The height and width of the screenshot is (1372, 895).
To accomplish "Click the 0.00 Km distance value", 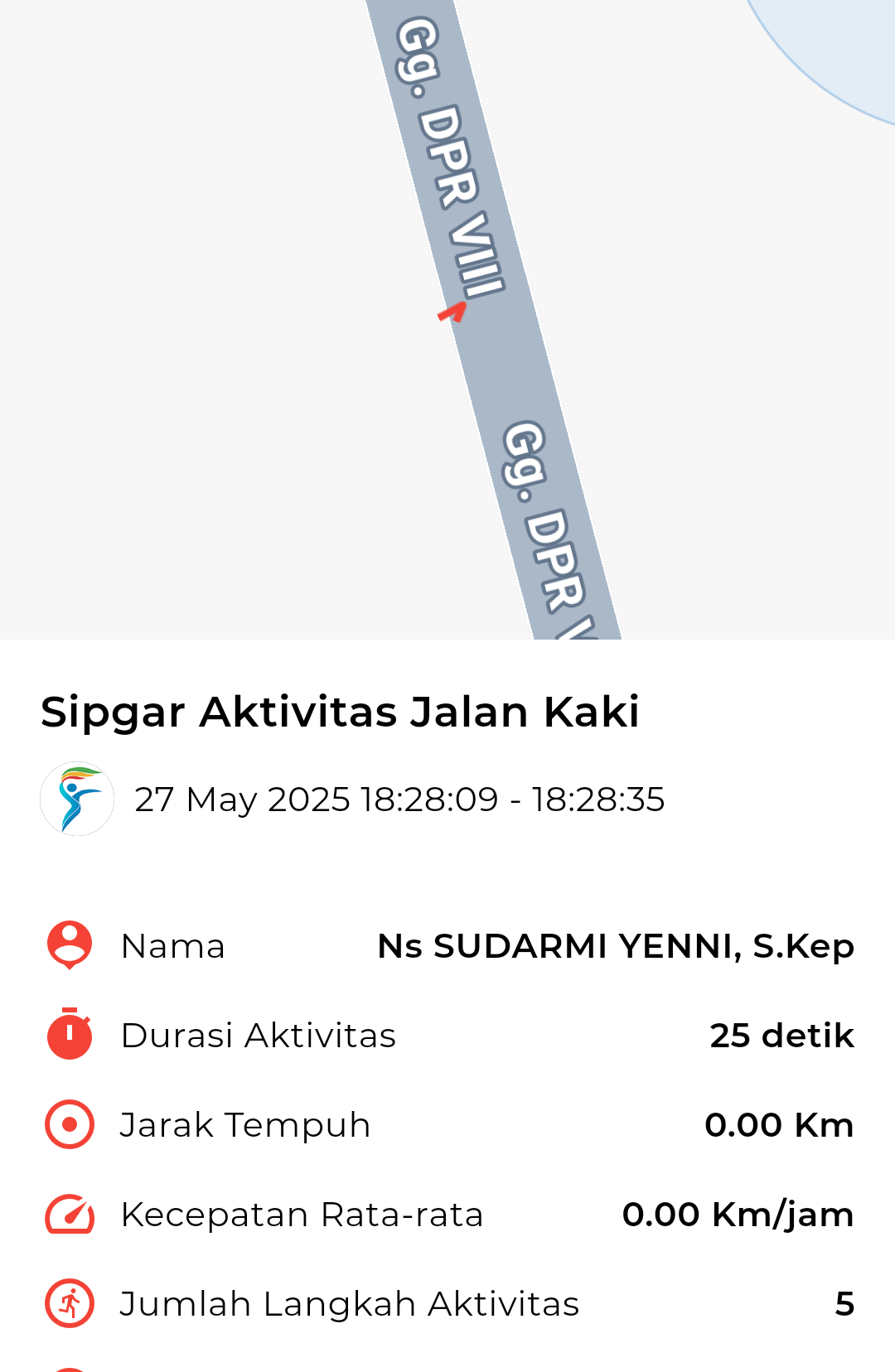I will click(779, 1123).
